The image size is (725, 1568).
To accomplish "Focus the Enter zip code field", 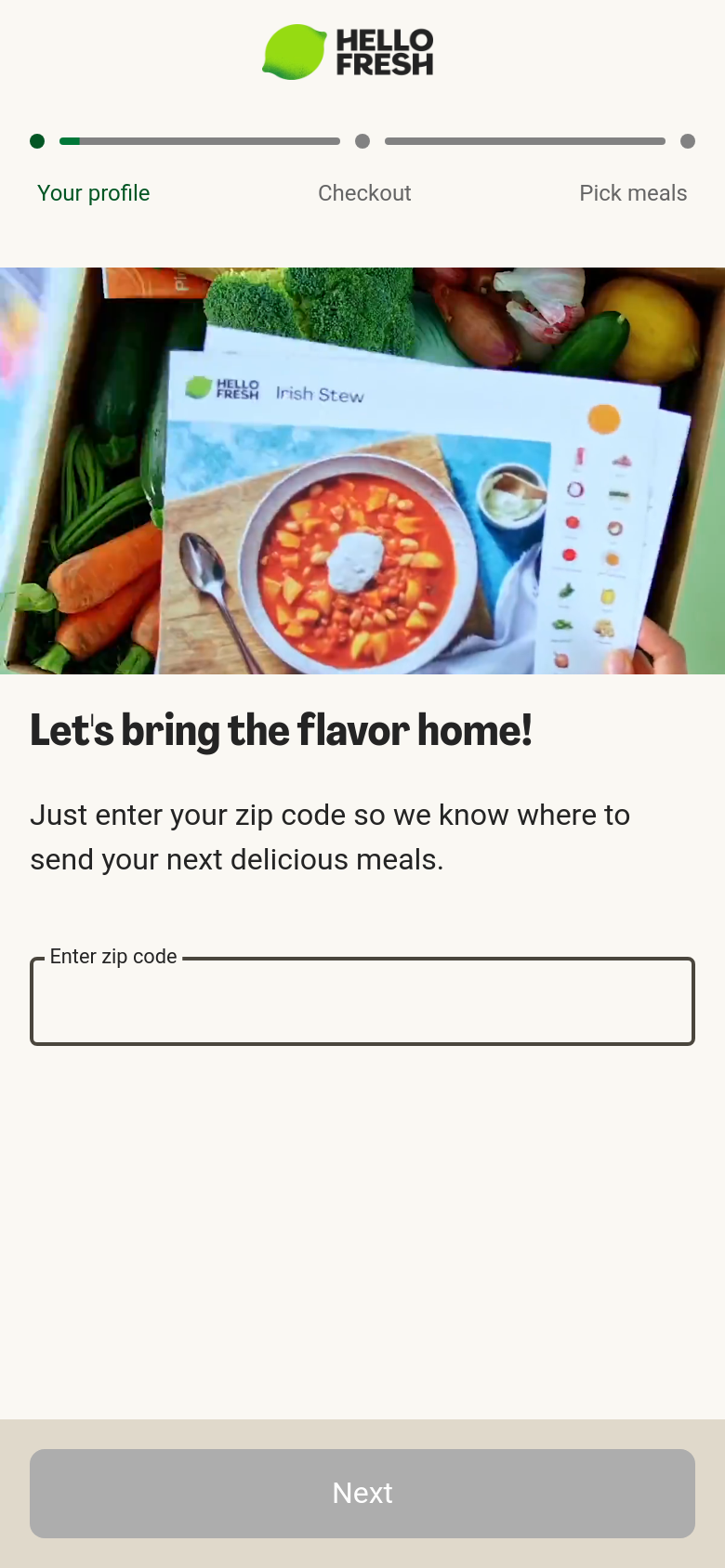I will point(362,1001).
